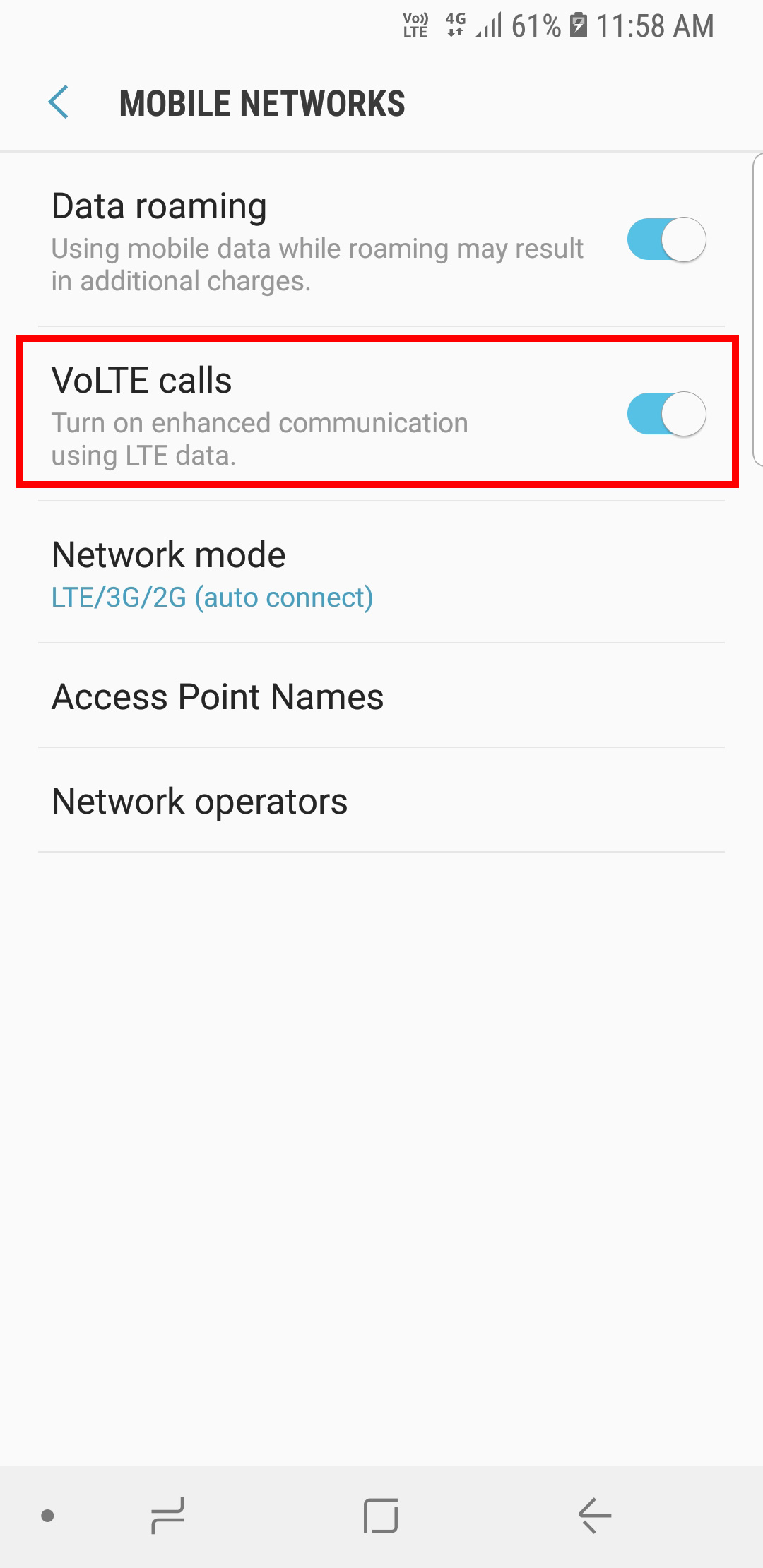This screenshot has width=763, height=1568.
Task: Turn off the Data roaming switch
Action: click(666, 239)
